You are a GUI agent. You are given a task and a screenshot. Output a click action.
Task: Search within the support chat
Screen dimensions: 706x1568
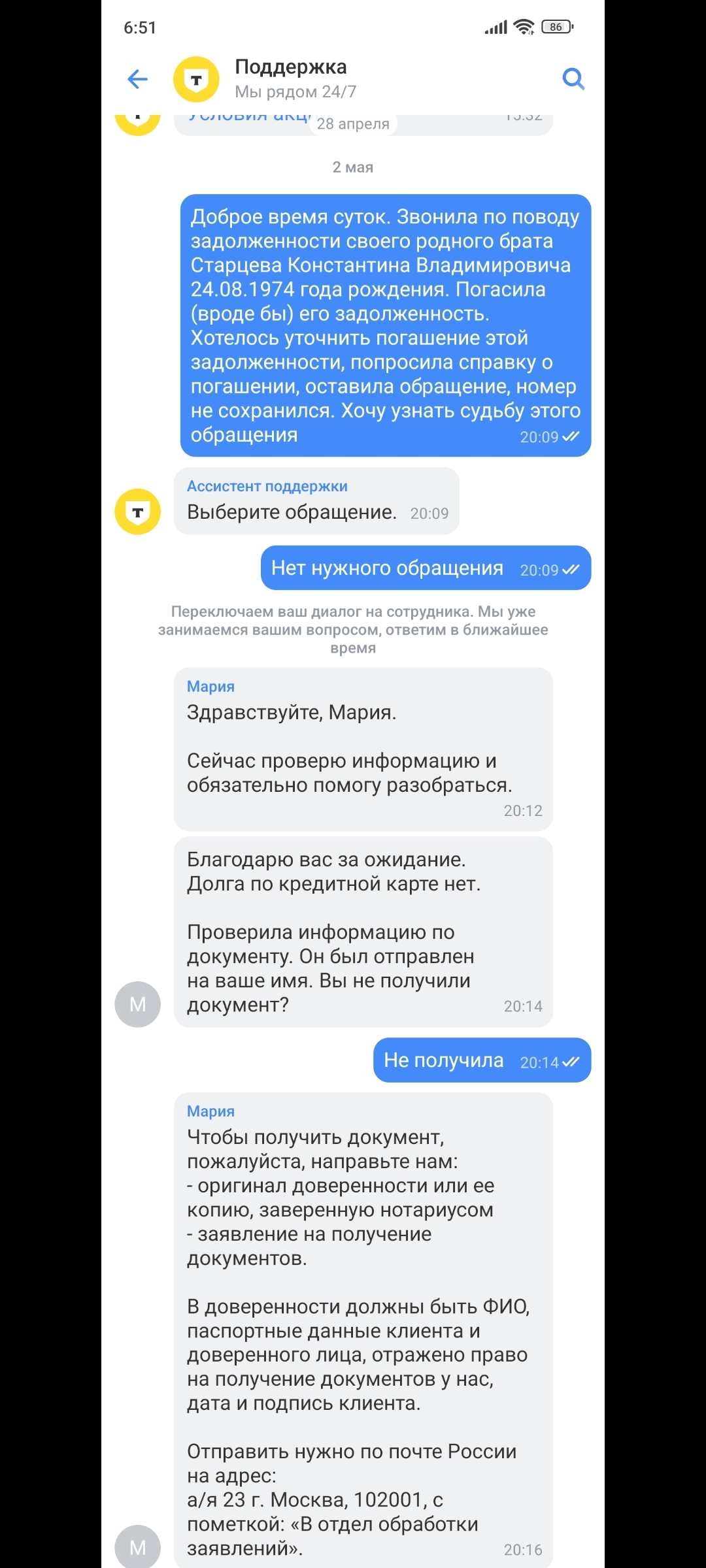[573, 79]
